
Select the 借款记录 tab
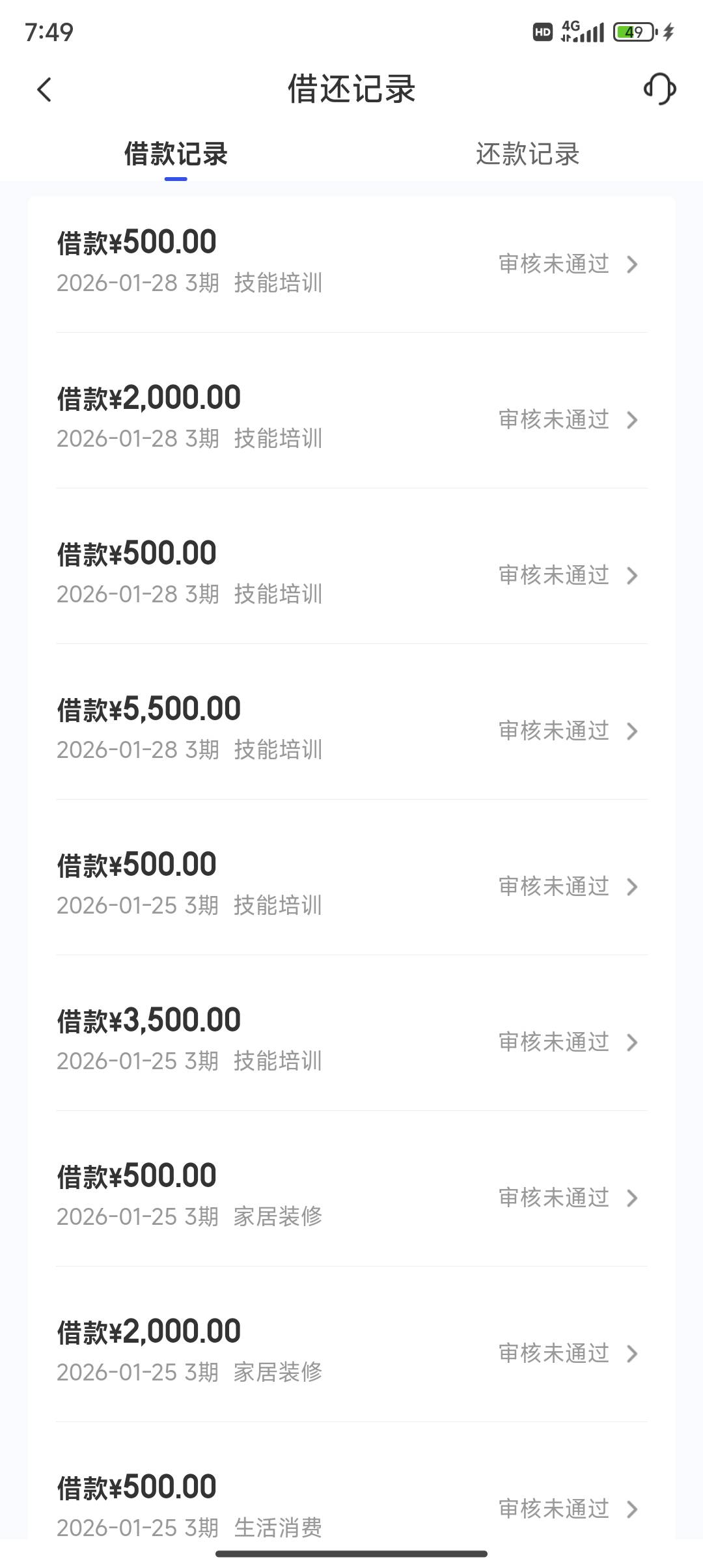(176, 155)
